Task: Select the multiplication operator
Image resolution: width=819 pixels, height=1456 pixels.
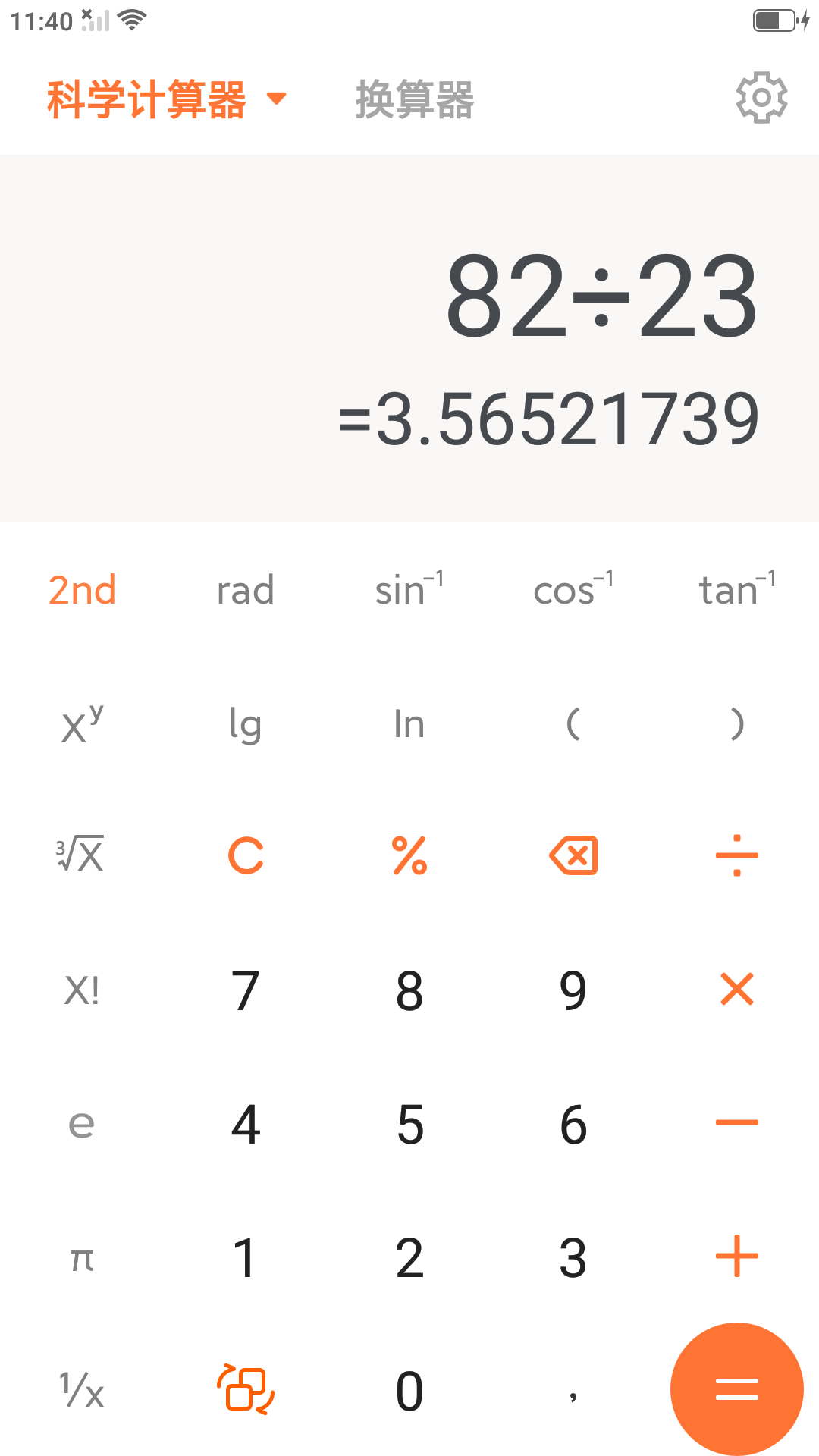Action: (736, 990)
